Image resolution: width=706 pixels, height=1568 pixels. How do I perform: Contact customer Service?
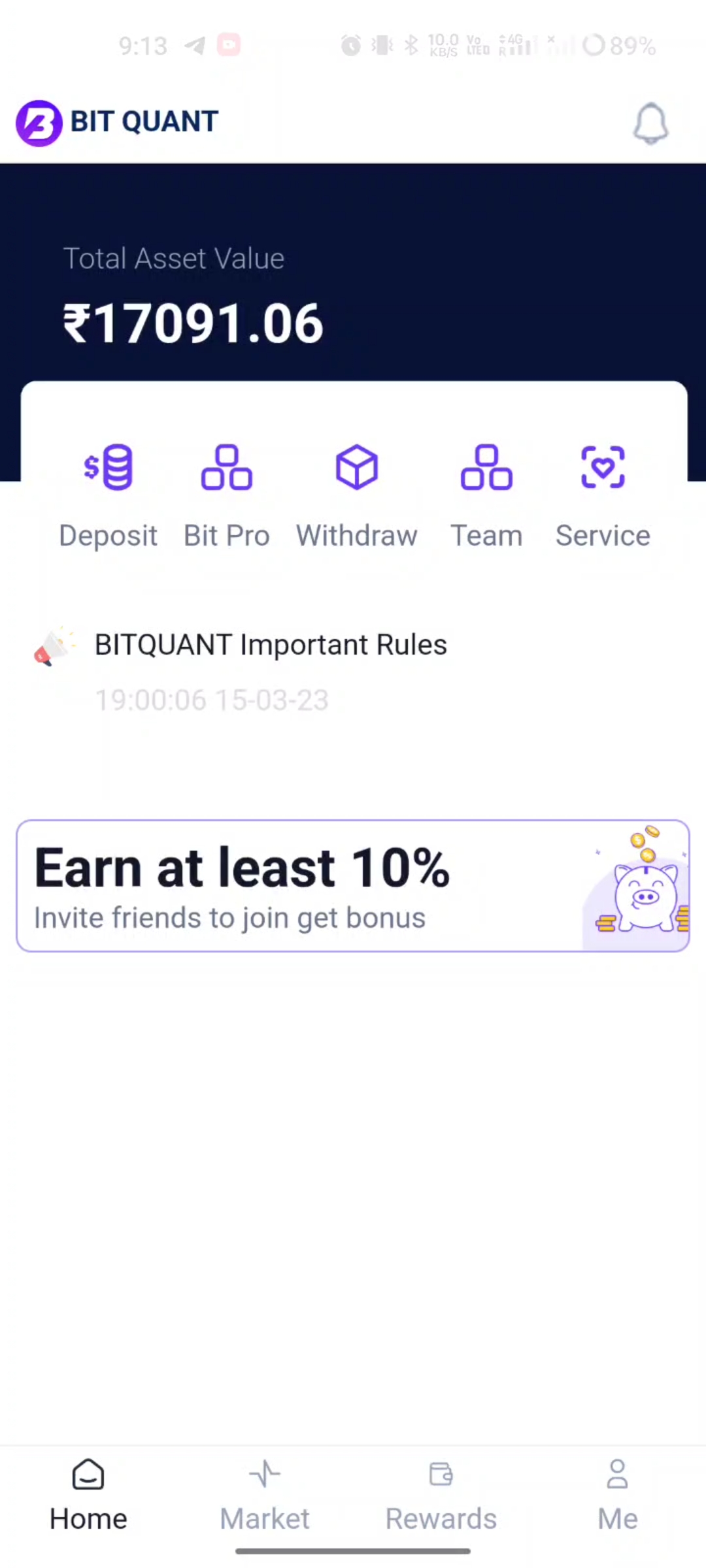(603, 495)
